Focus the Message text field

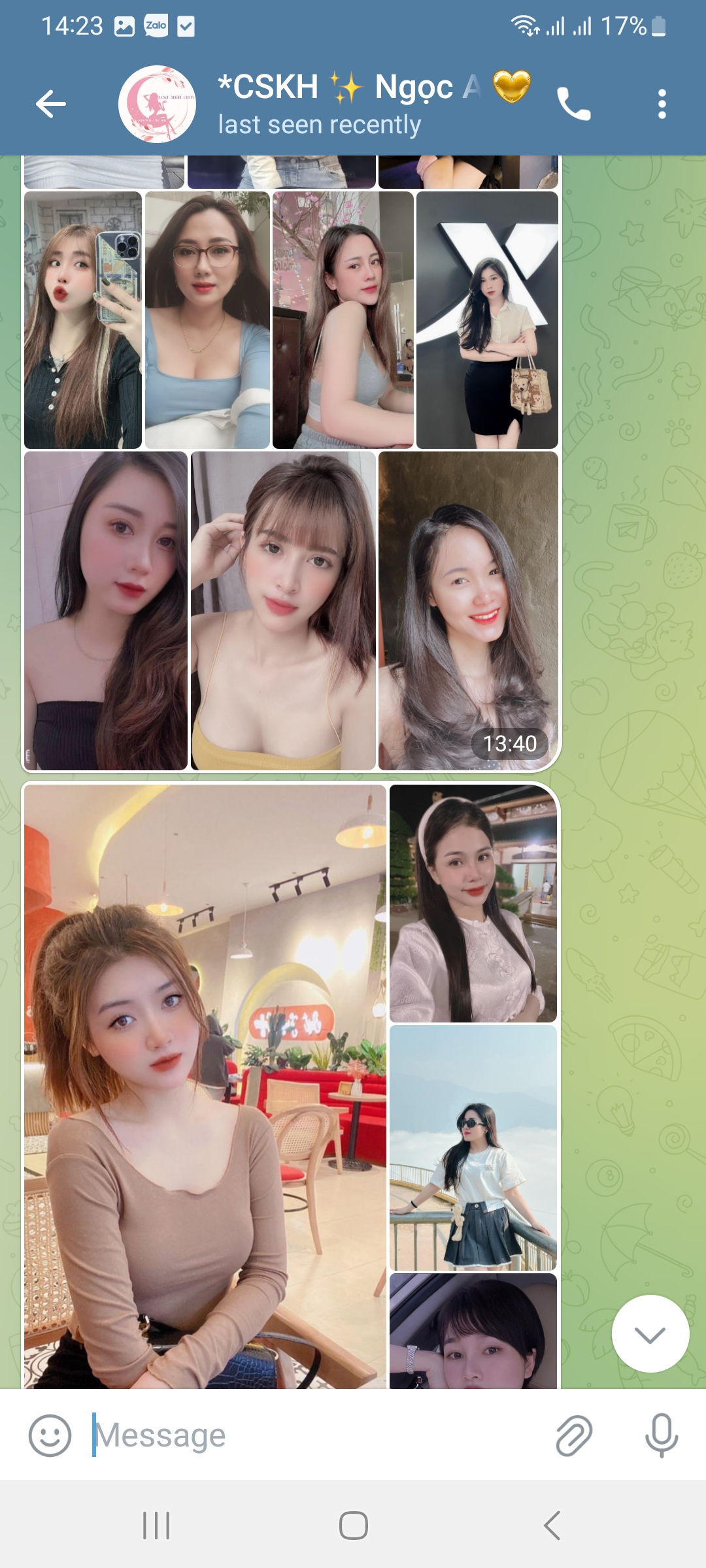(x=314, y=1435)
